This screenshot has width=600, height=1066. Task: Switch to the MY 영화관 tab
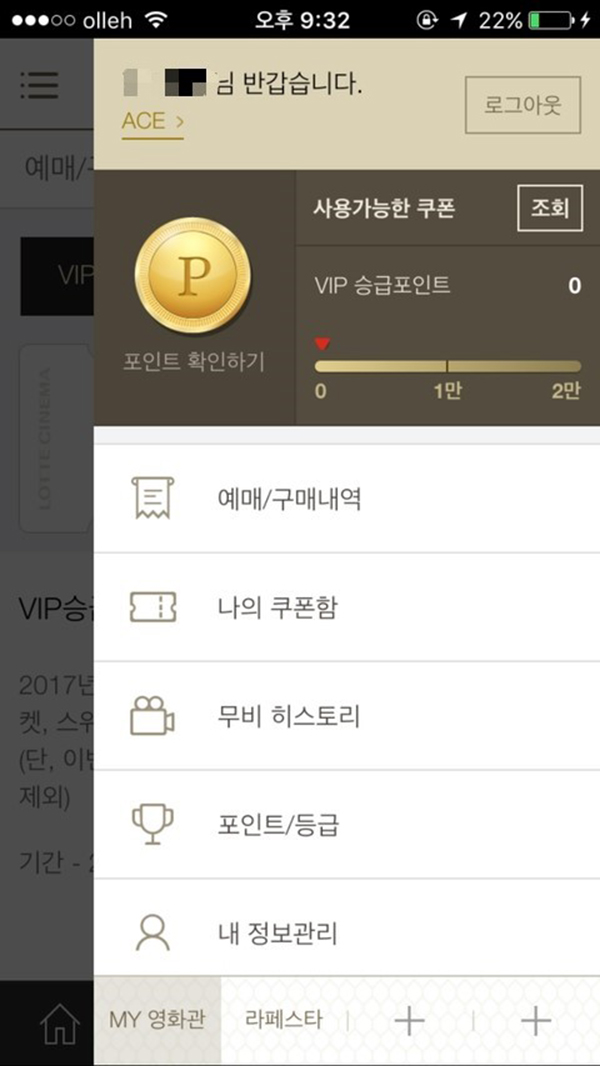point(157,1020)
